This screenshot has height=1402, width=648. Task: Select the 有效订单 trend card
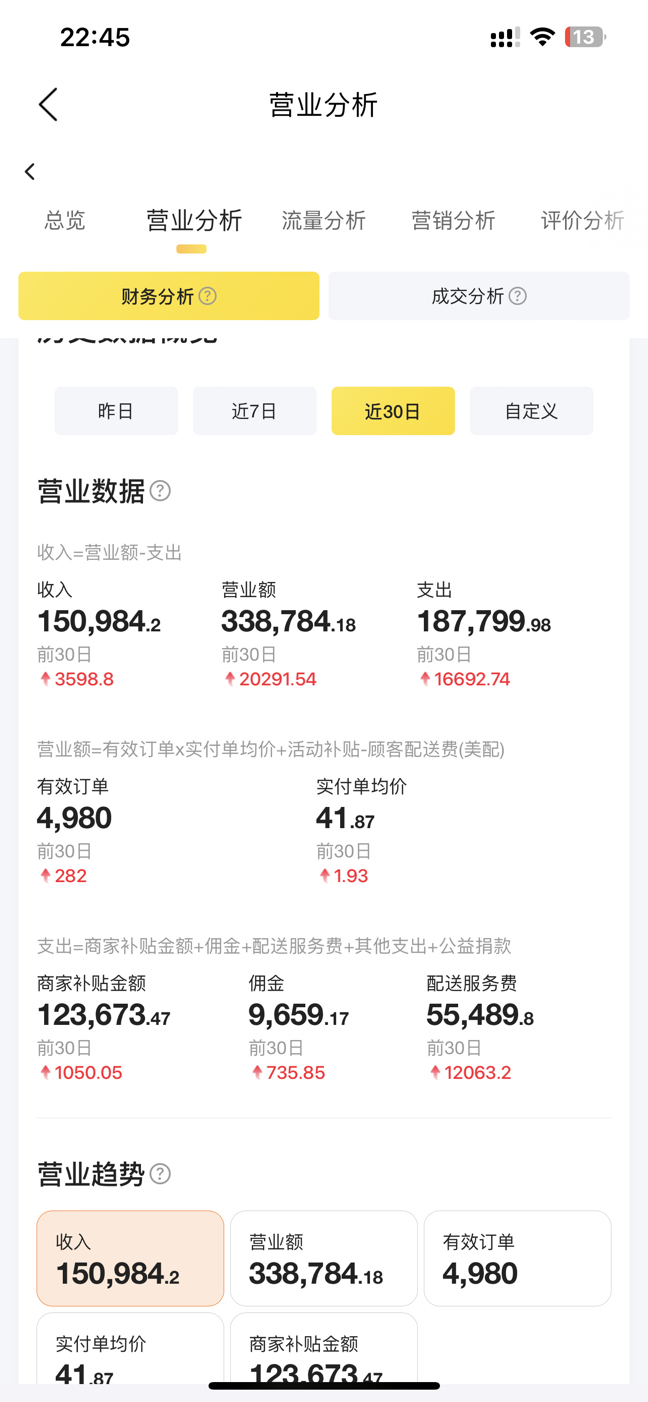pyautogui.click(x=517, y=1258)
